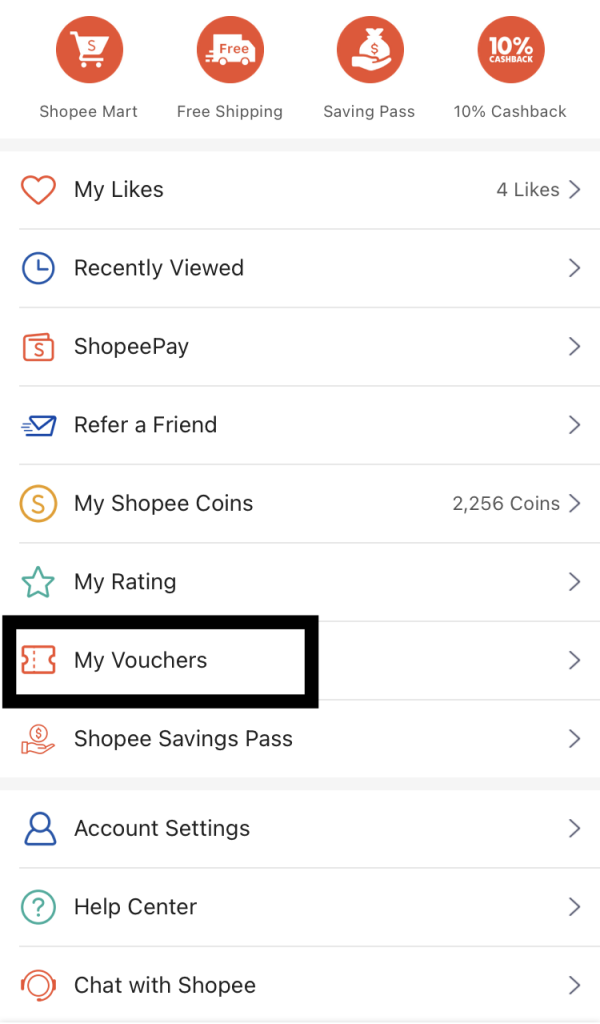Open the Help Center
600x1024 pixels.
pos(300,907)
